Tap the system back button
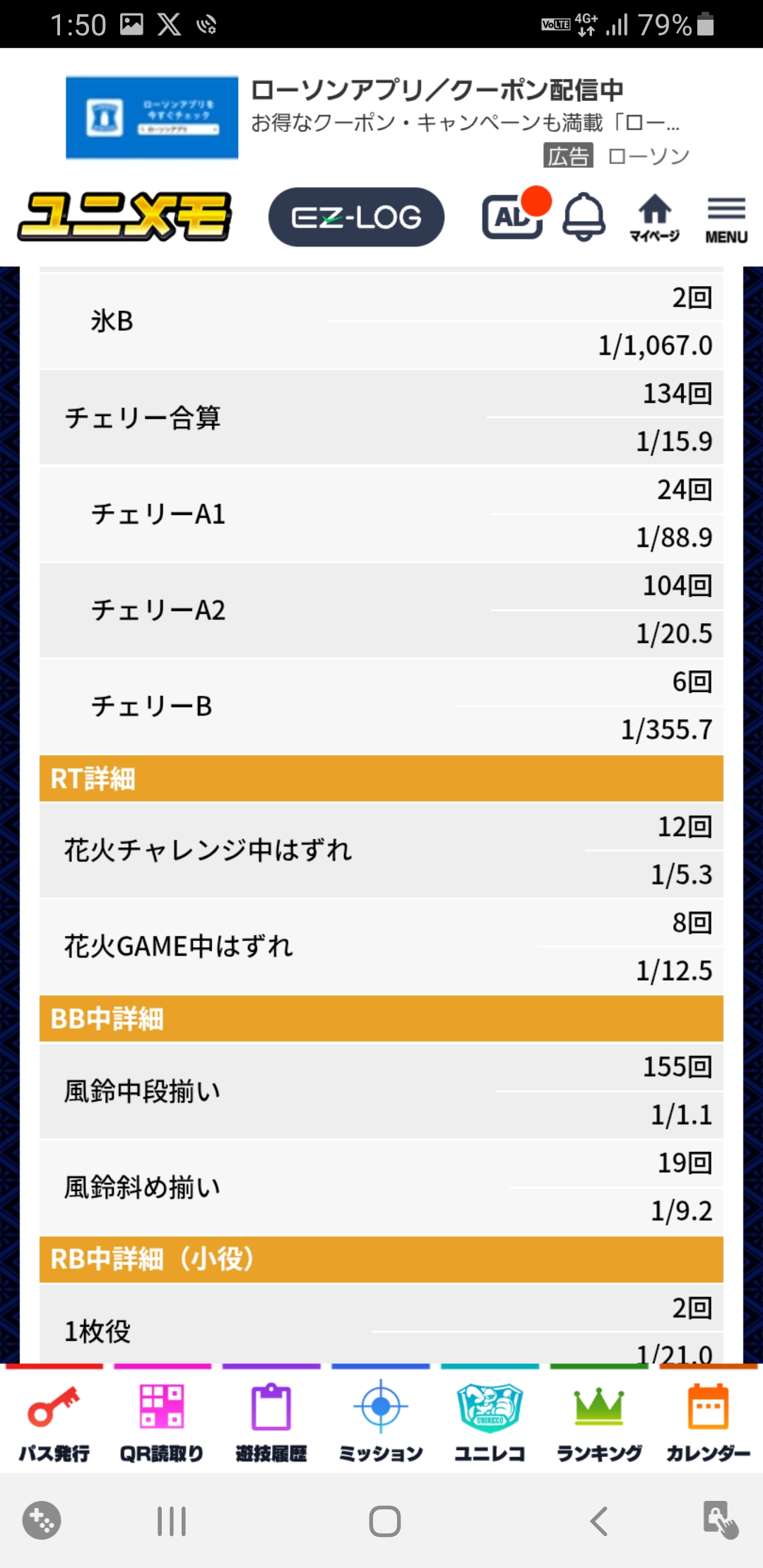Viewport: 763px width, 1568px height. pos(599,1521)
